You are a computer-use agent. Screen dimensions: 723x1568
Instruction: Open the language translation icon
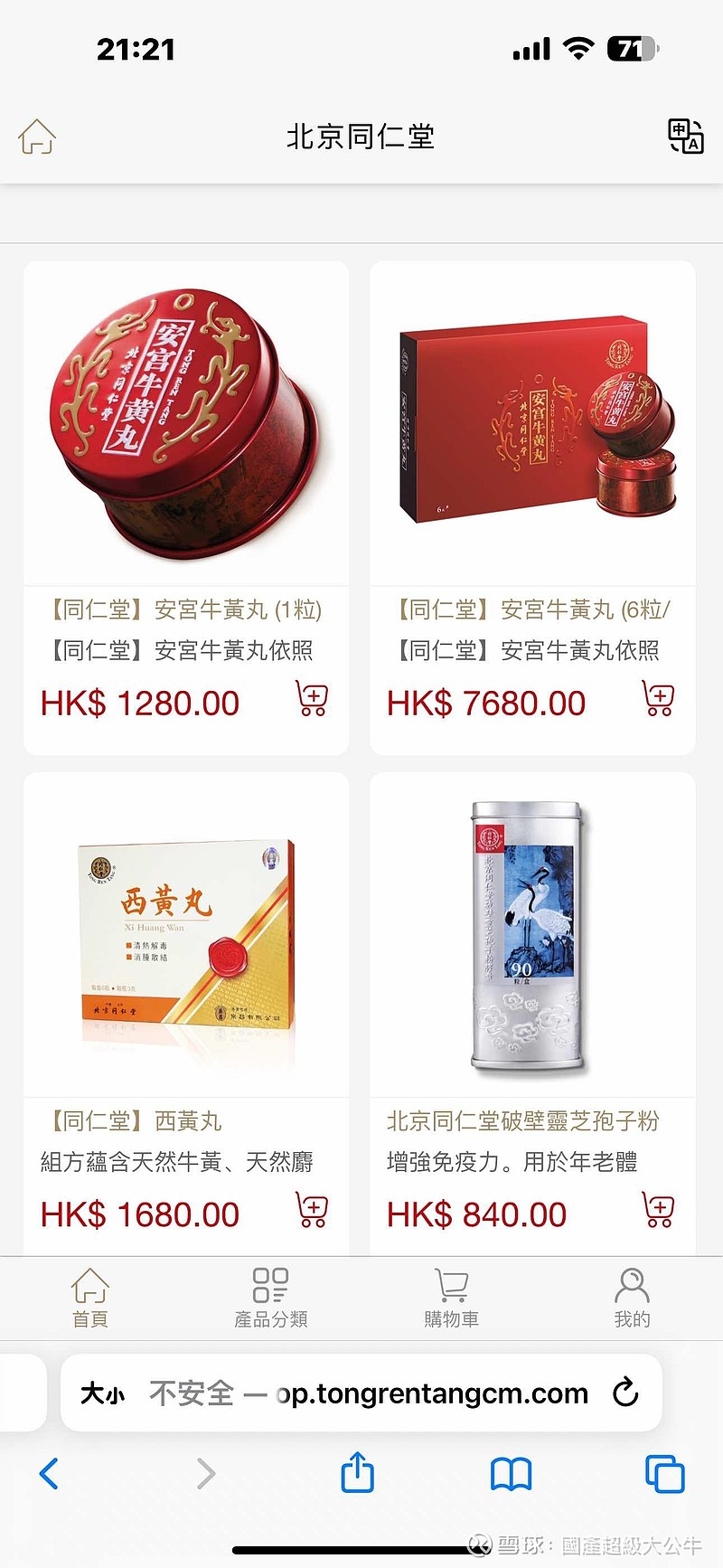point(686,137)
